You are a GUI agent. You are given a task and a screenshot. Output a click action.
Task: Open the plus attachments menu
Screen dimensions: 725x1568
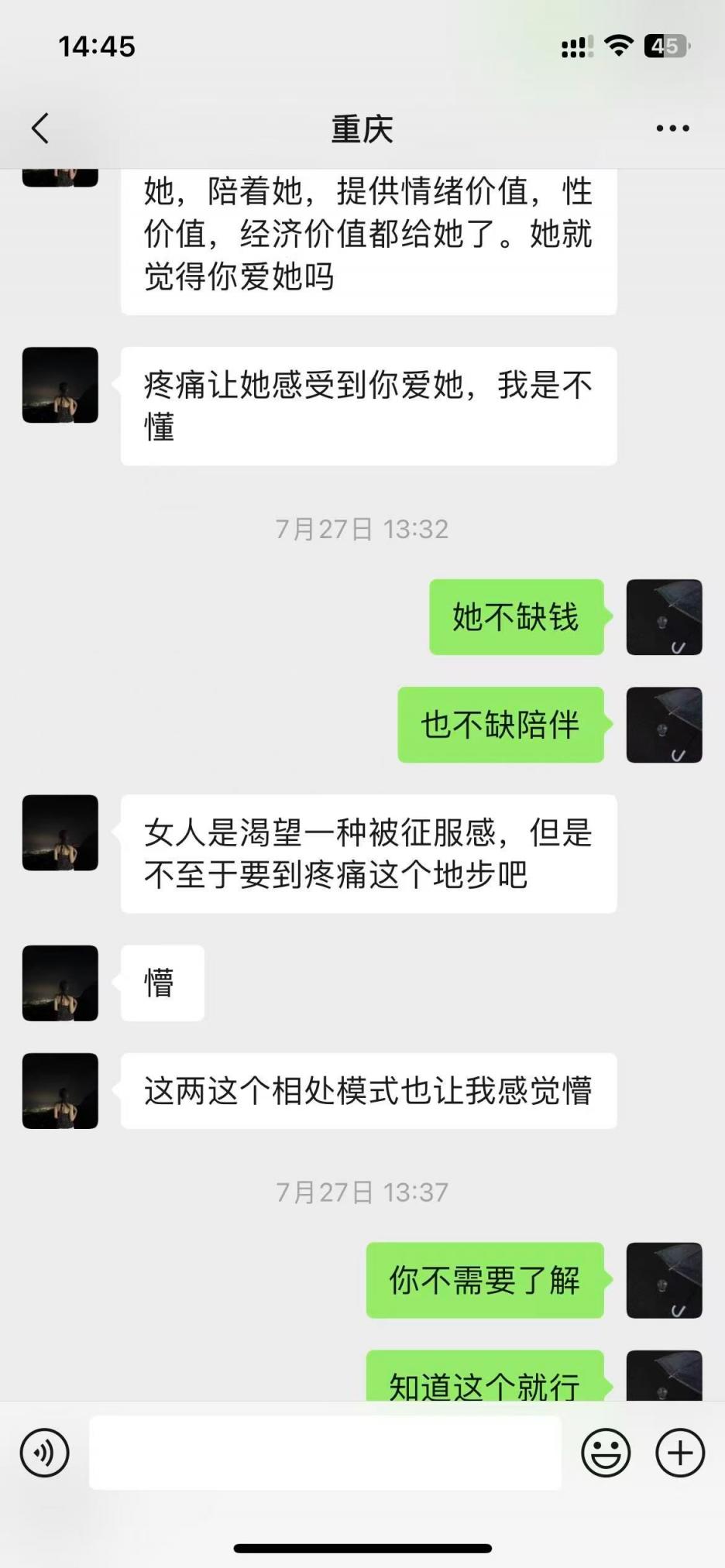click(x=679, y=1453)
